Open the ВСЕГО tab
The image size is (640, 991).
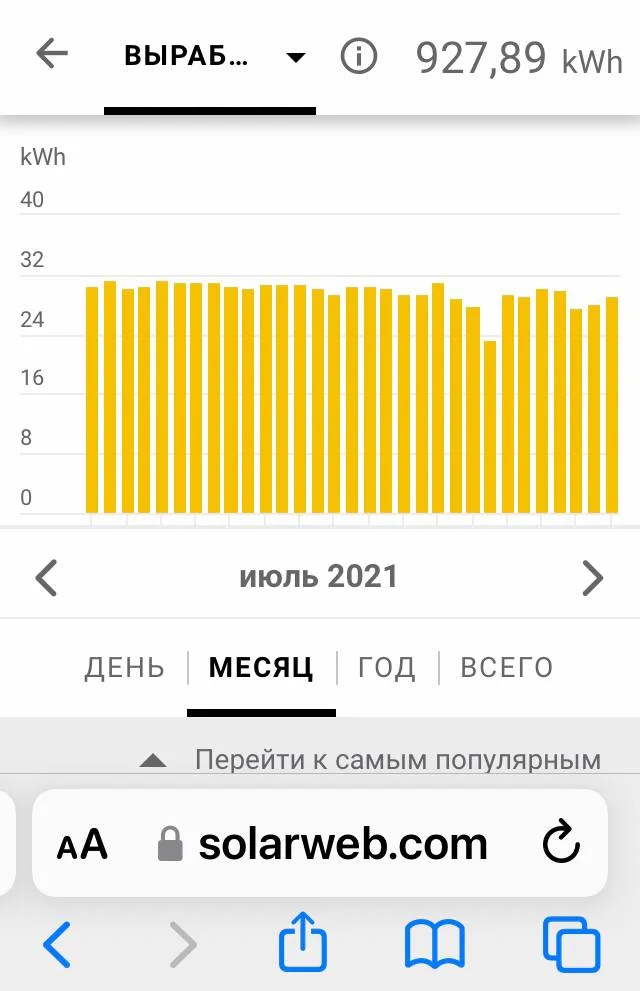pyautogui.click(x=506, y=668)
